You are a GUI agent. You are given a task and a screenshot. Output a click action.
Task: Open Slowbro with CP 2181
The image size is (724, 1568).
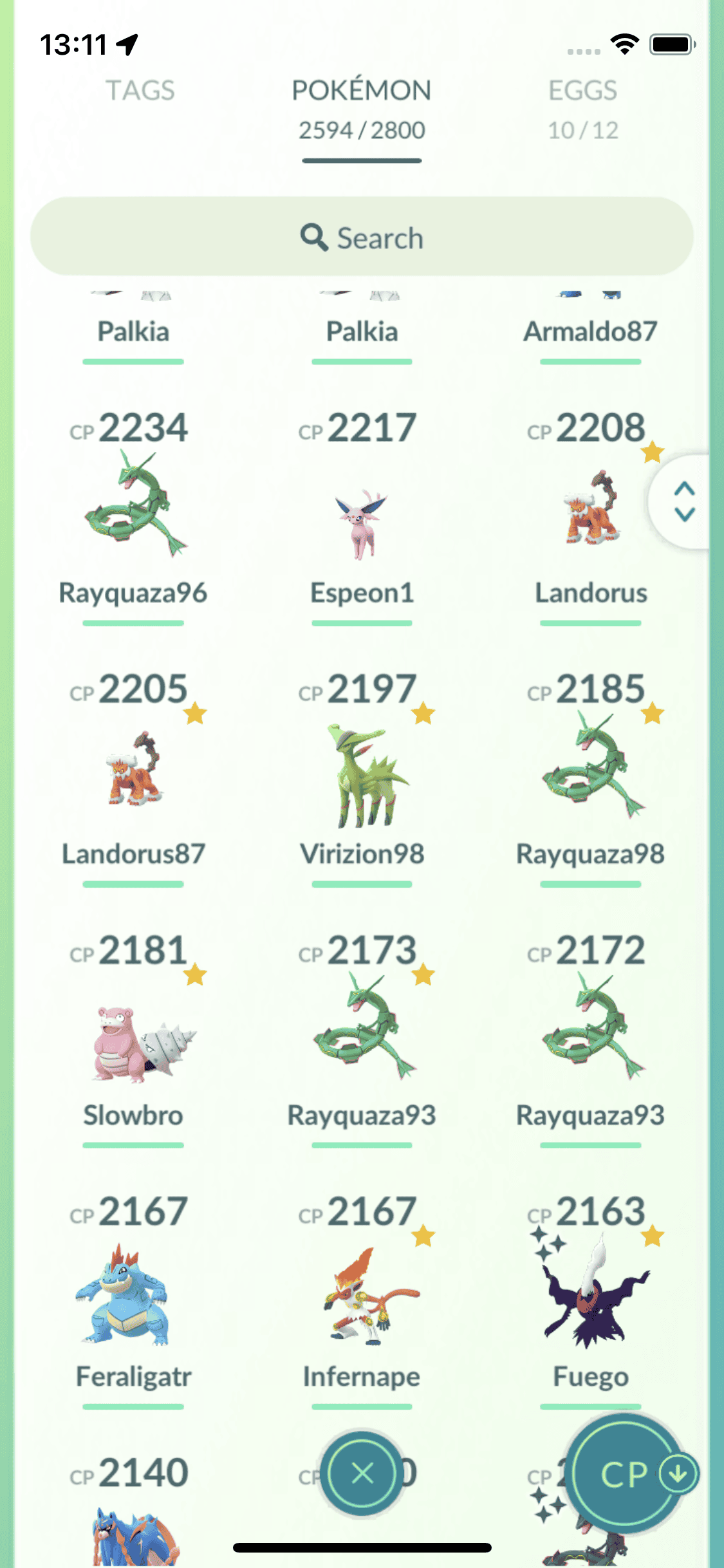(x=133, y=1040)
